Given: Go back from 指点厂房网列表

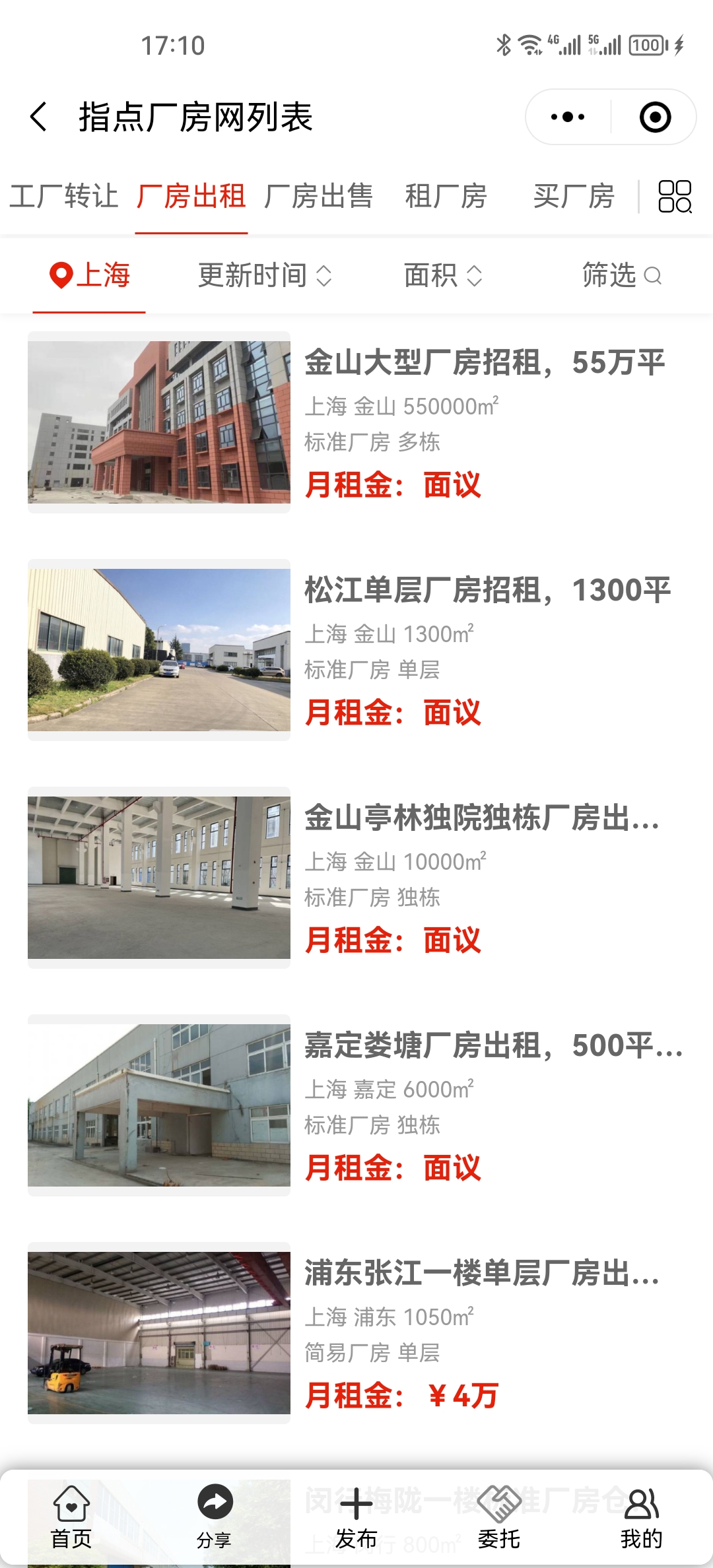Looking at the screenshot, I should (40, 117).
